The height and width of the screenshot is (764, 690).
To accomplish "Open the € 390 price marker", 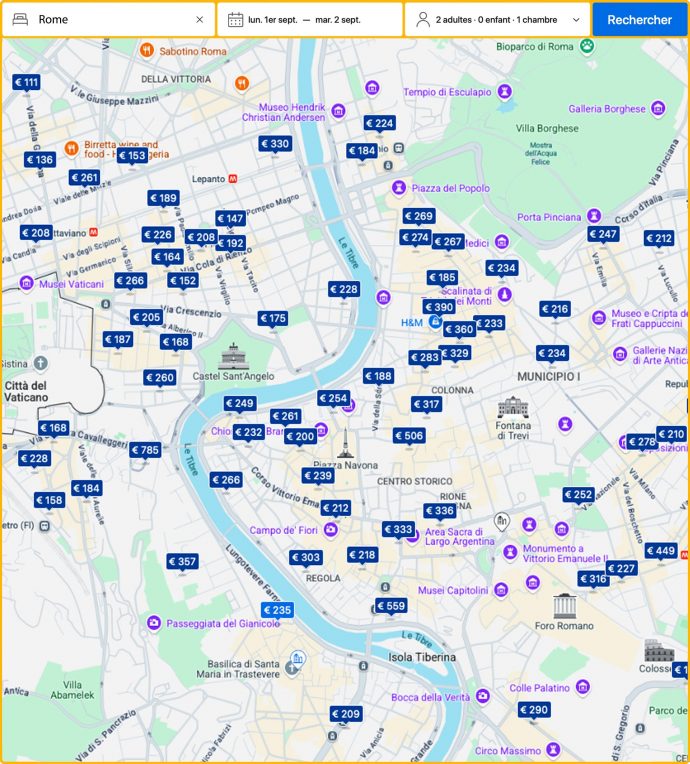I will pyautogui.click(x=438, y=308).
